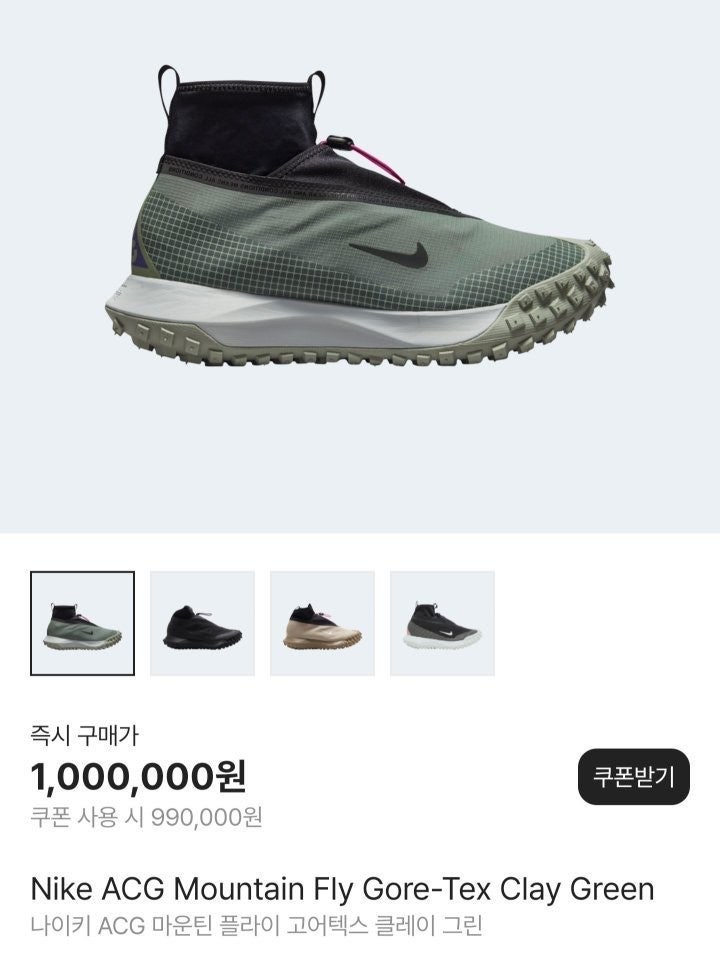Tap the 쿠폰받기 coupon button
The height and width of the screenshot is (954, 720).
click(x=634, y=777)
